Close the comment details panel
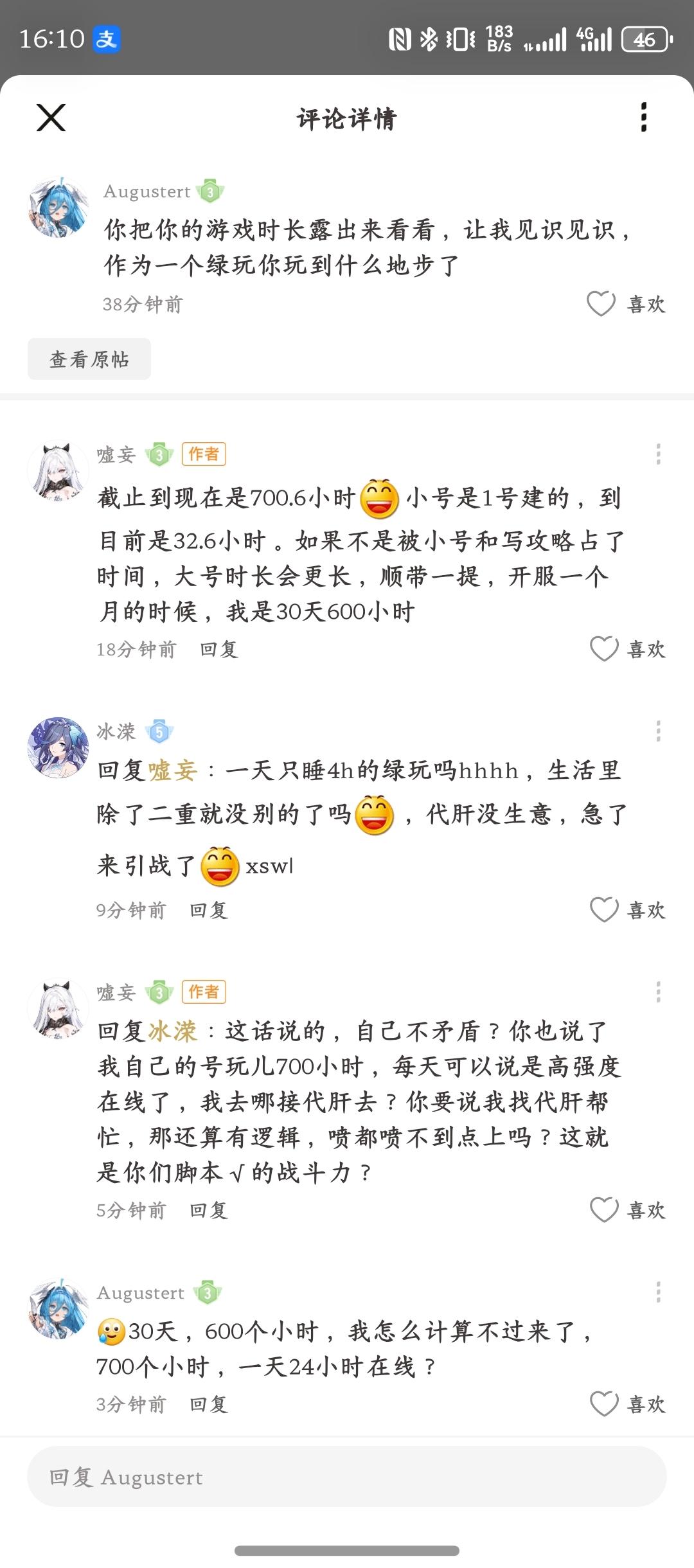This screenshot has width=694, height=1568. click(51, 118)
